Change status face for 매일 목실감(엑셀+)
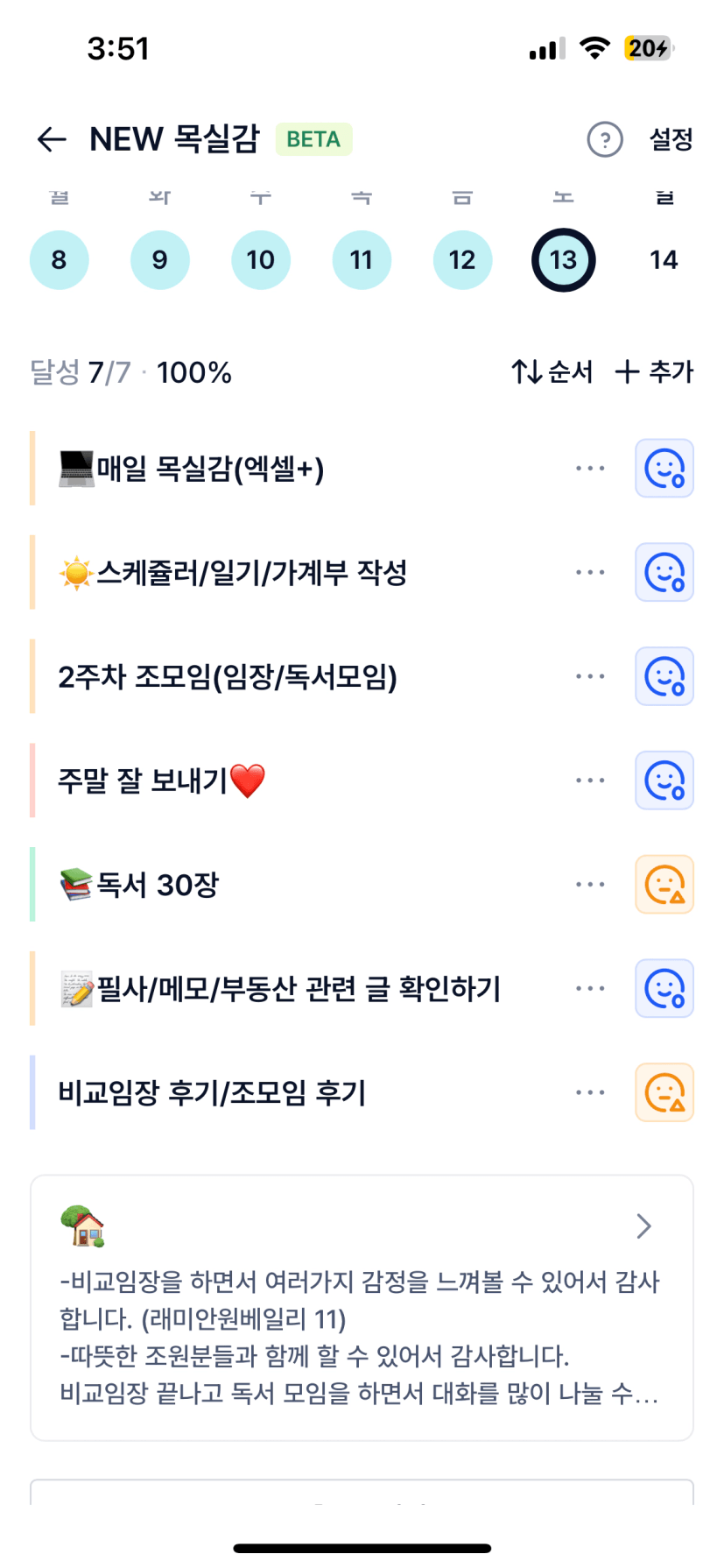The width and height of the screenshot is (724, 1568). (664, 469)
